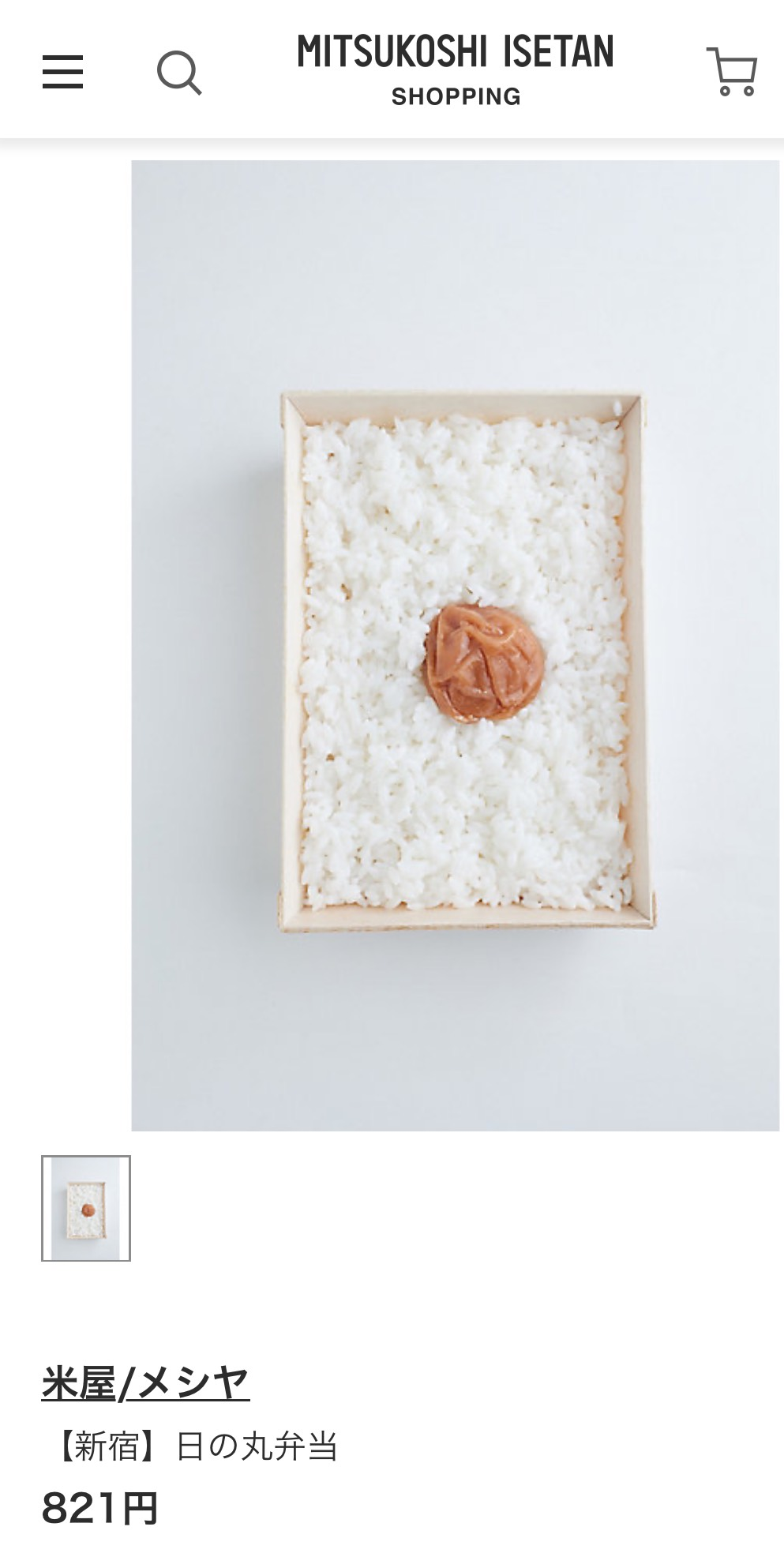Go to Mitsukoshi Isetan Shopping homepage
This screenshot has width=784, height=1553.
click(456, 69)
